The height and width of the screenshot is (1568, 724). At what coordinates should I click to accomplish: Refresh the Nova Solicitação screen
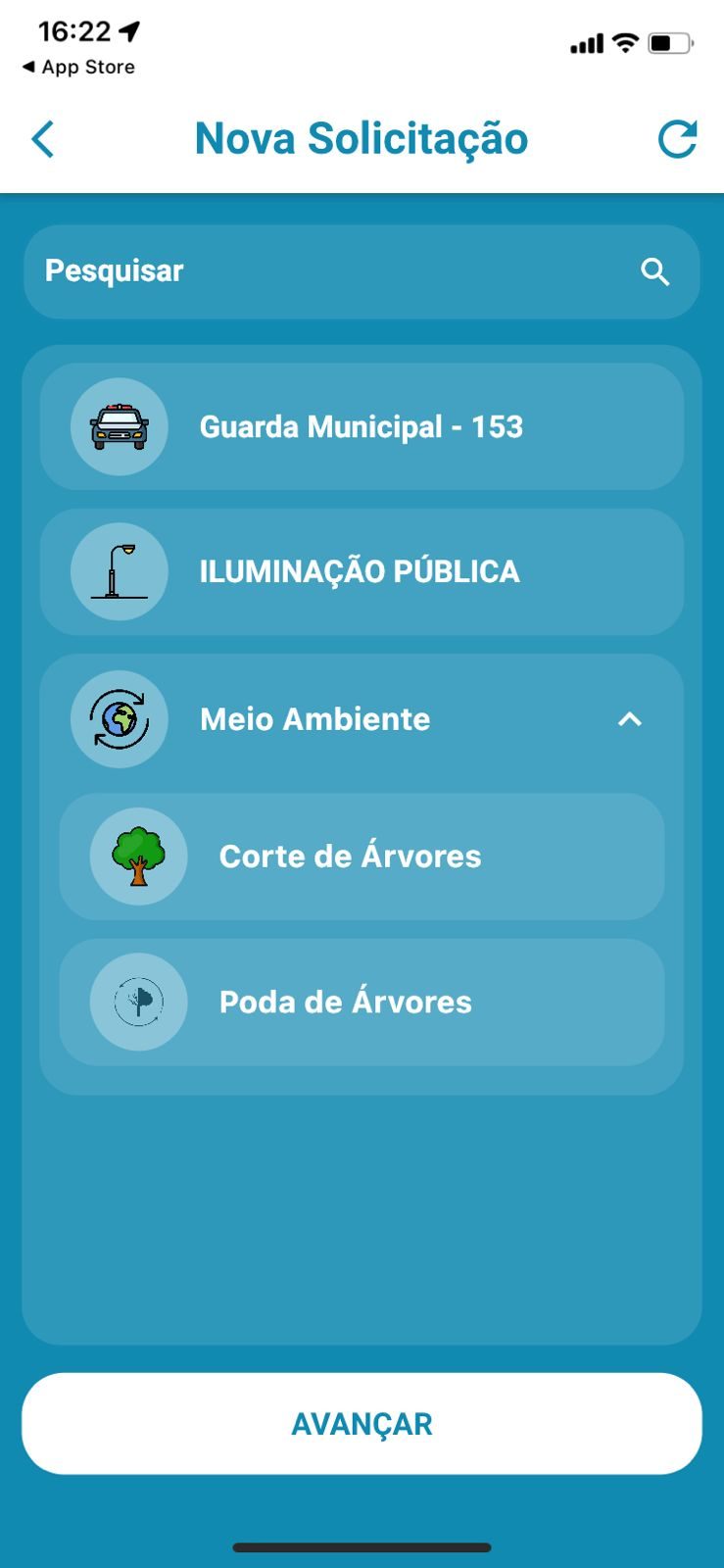coord(677,139)
